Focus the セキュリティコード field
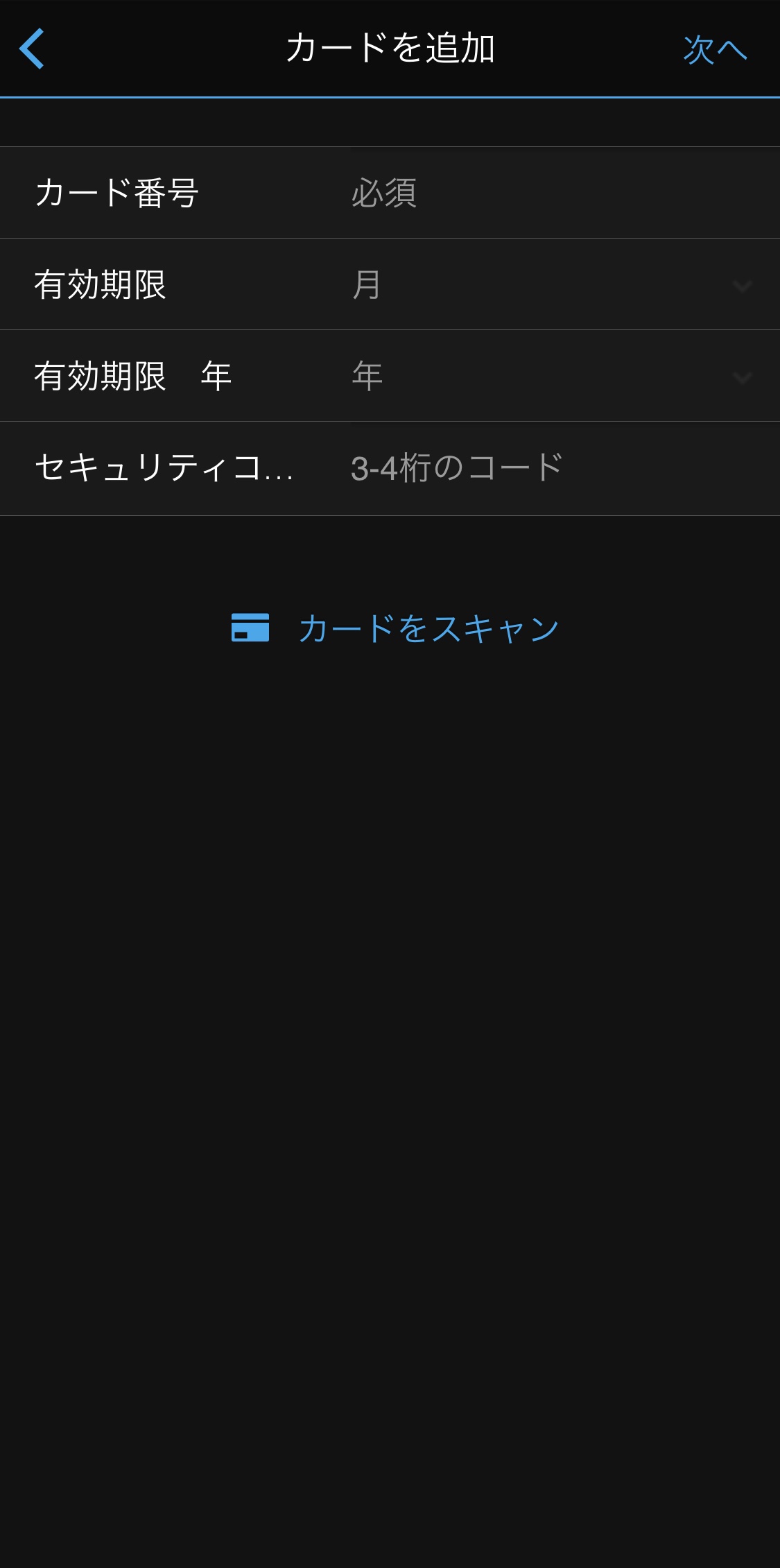 tap(541, 468)
